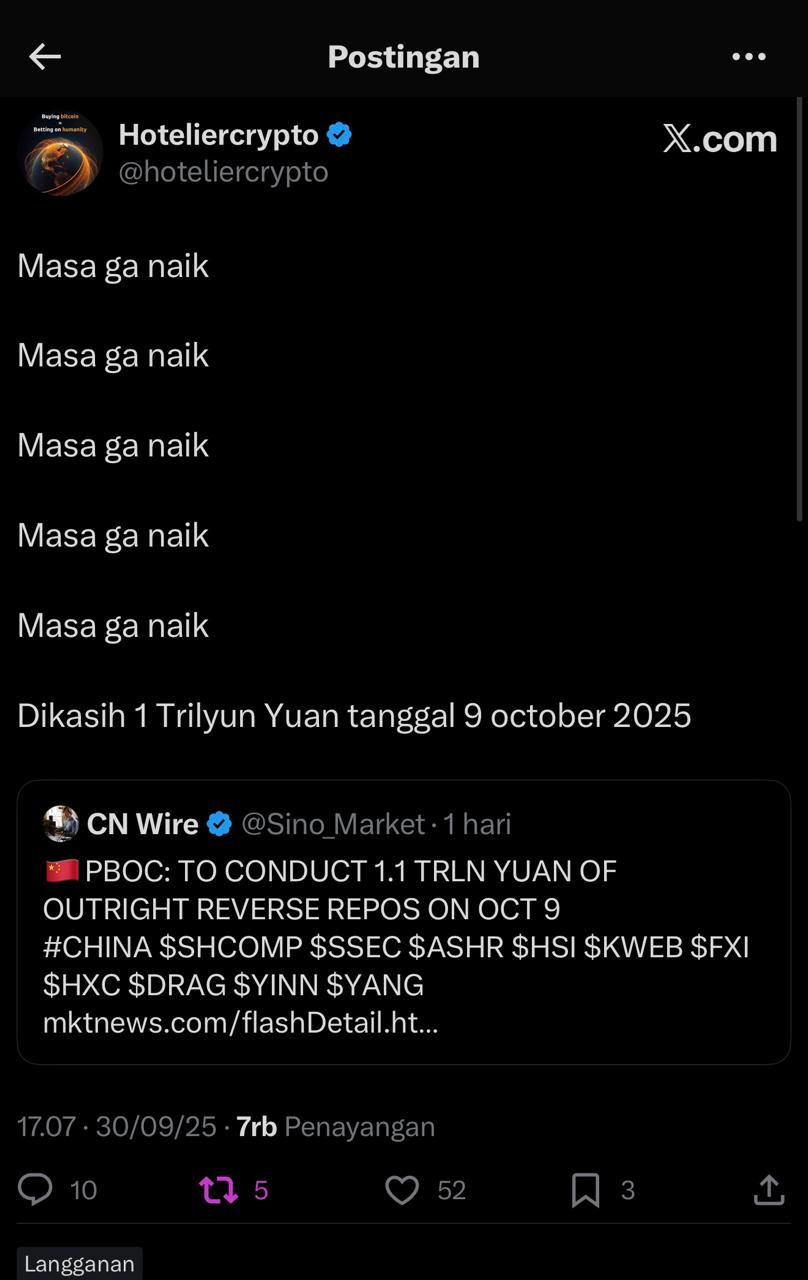Image resolution: width=808 pixels, height=1280 pixels.
Task: Share this post via the share icon
Action: [768, 1189]
